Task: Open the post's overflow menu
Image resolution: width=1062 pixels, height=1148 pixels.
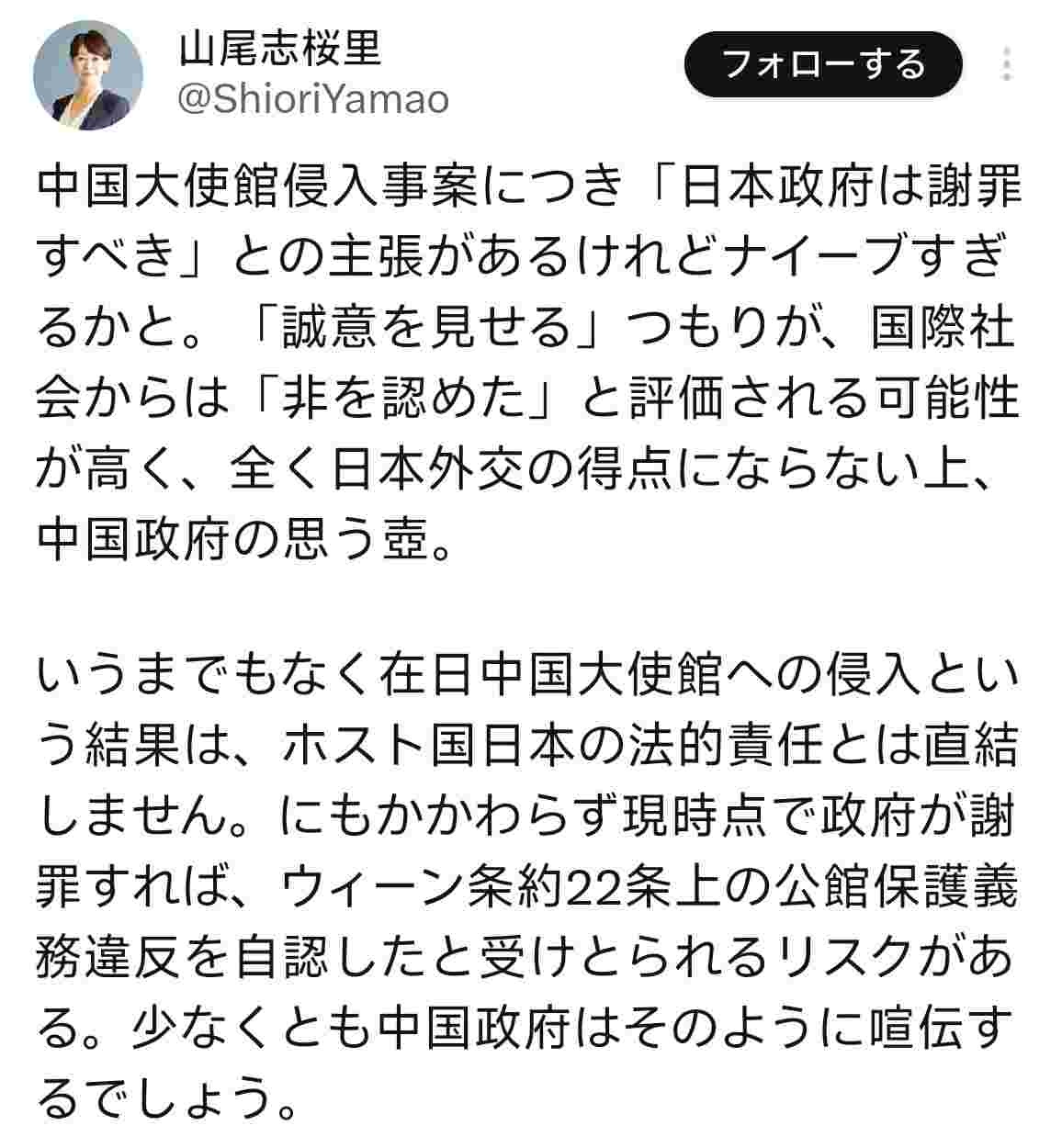Action: pos(1007,65)
